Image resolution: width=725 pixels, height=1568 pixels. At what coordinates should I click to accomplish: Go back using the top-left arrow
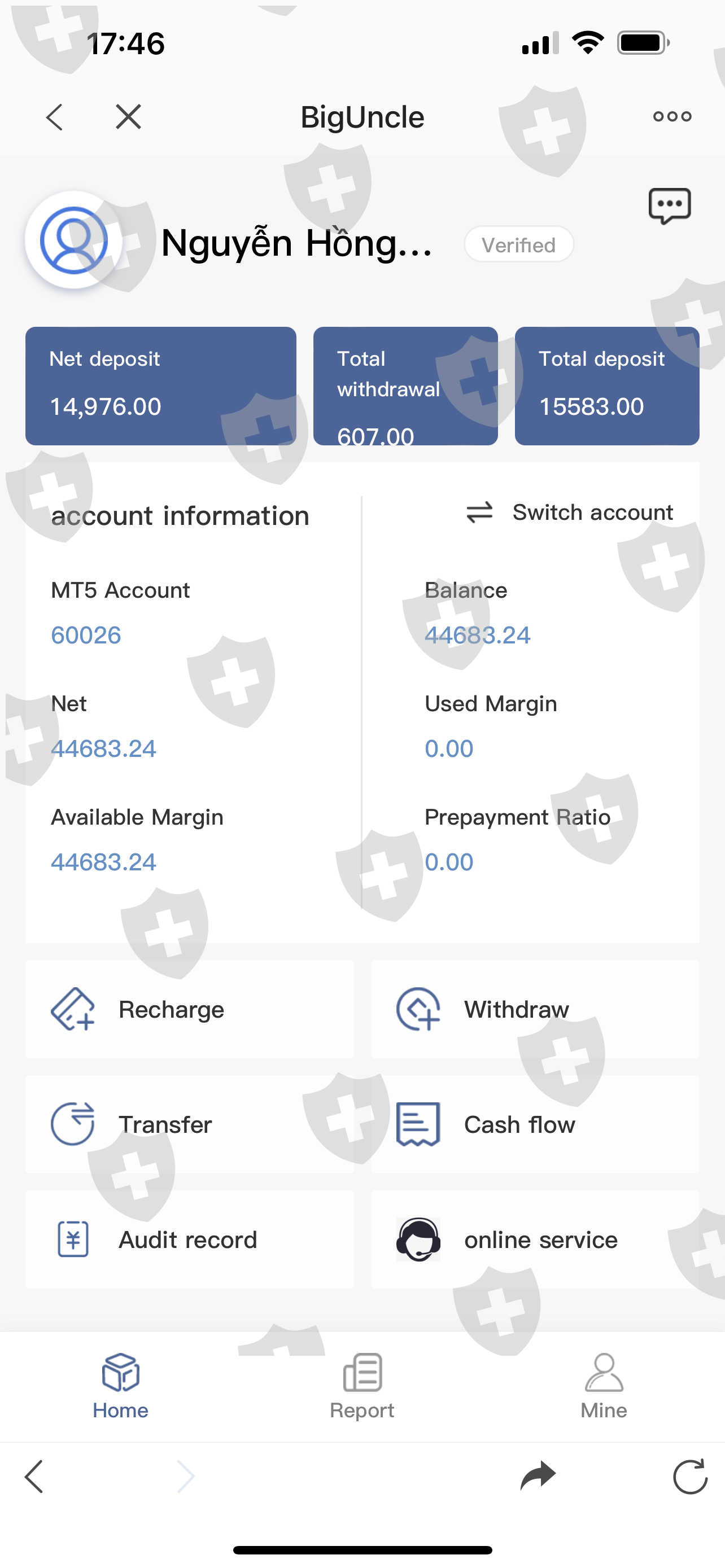click(55, 116)
